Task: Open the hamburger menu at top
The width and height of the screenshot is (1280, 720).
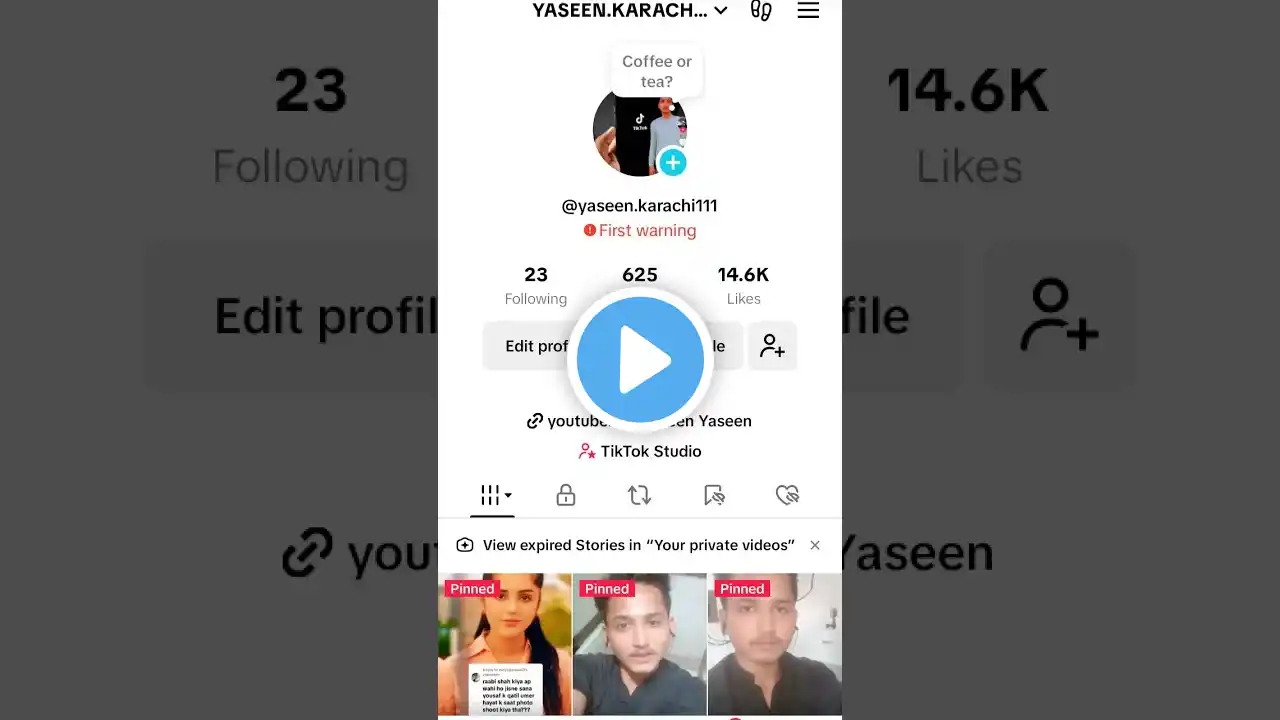Action: [x=808, y=11]
